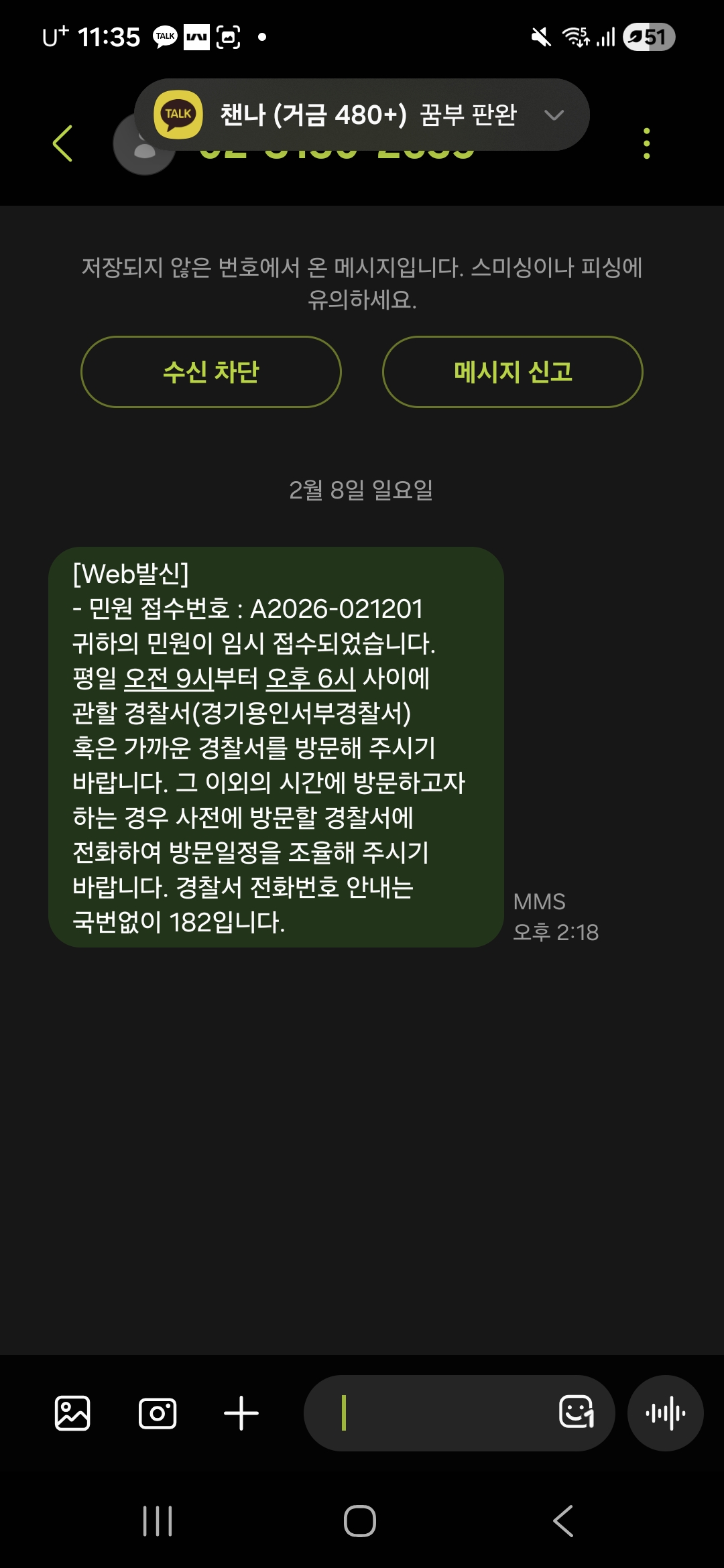Focus the message text field
The height and width of the screenshot is (1568, 724).
[442, 1413]
